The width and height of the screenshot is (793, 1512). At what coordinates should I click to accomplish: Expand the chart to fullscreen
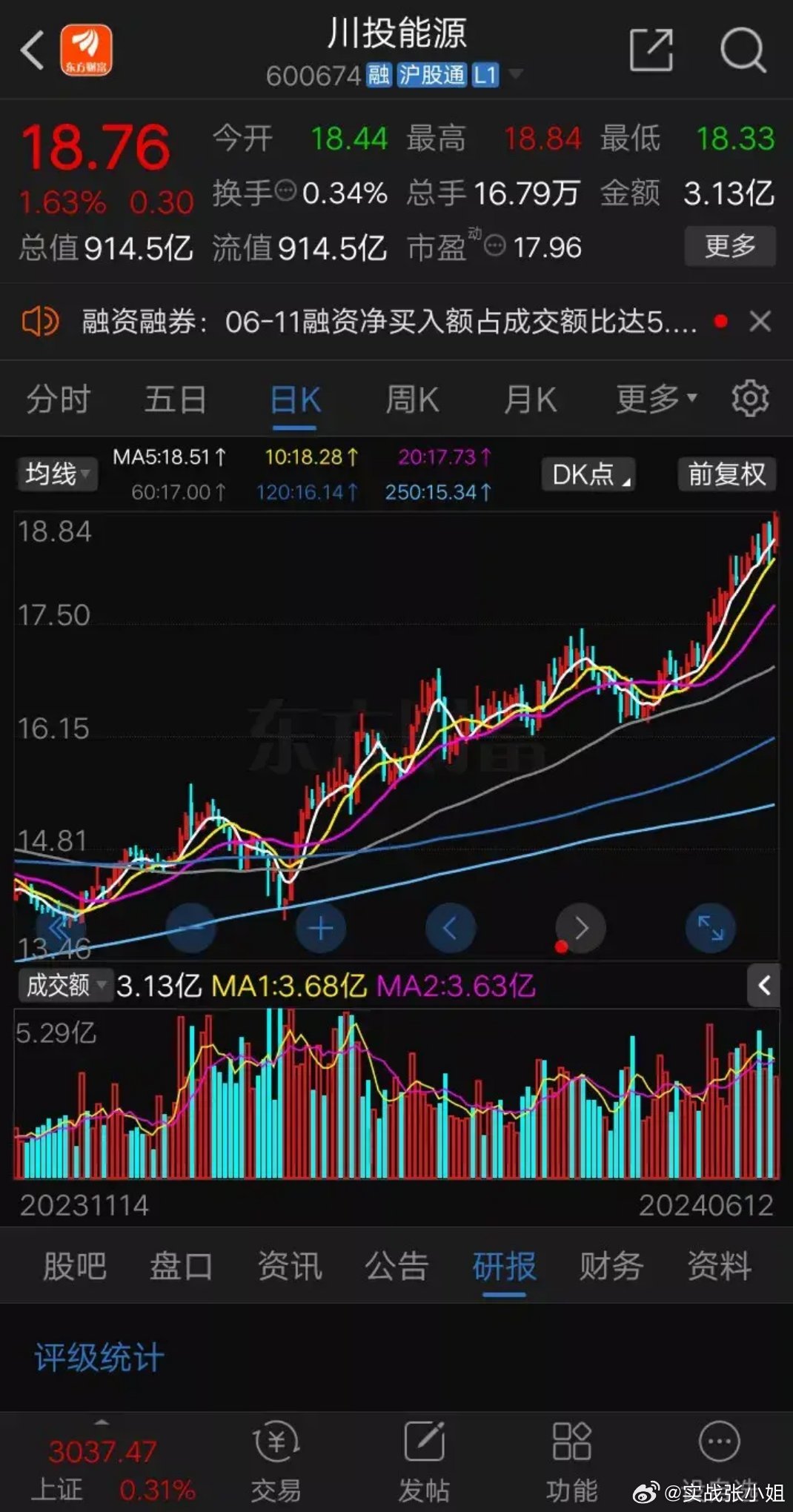(x=710, y=928)
